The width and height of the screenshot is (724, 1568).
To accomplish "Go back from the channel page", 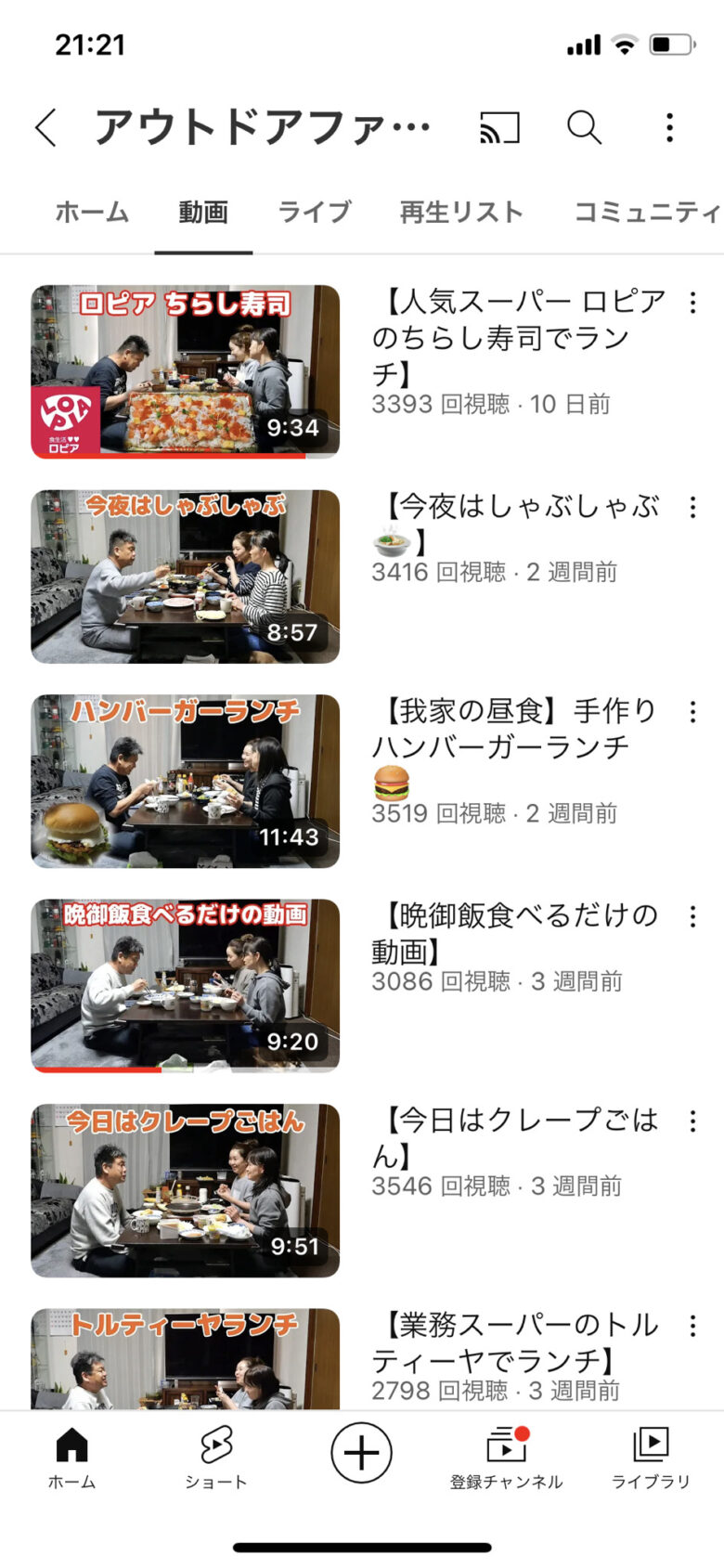I will click(x=45, y=127).
